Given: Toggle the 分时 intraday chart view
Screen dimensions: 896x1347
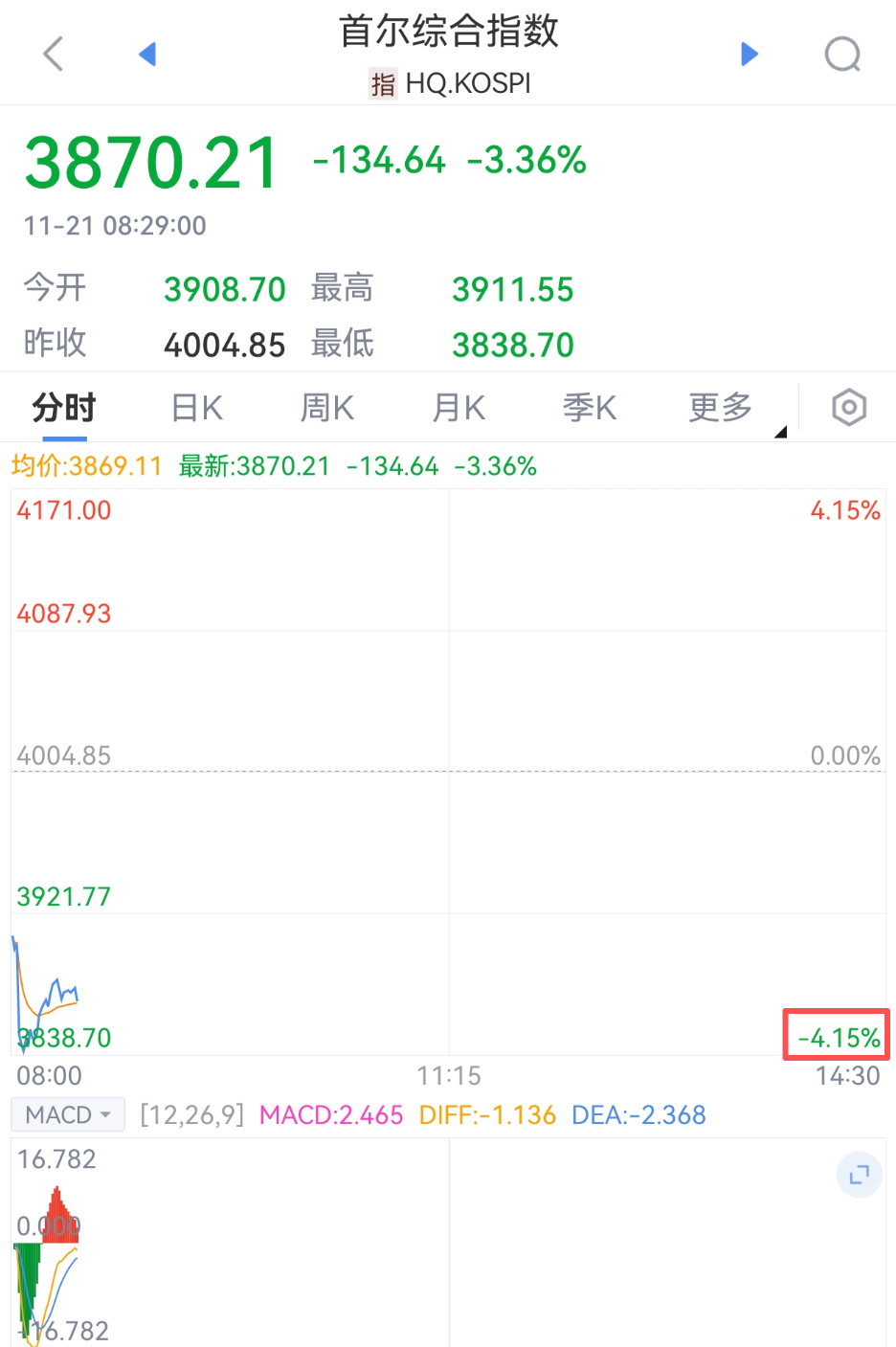Looking at the screenshot, I should (63, 407).
